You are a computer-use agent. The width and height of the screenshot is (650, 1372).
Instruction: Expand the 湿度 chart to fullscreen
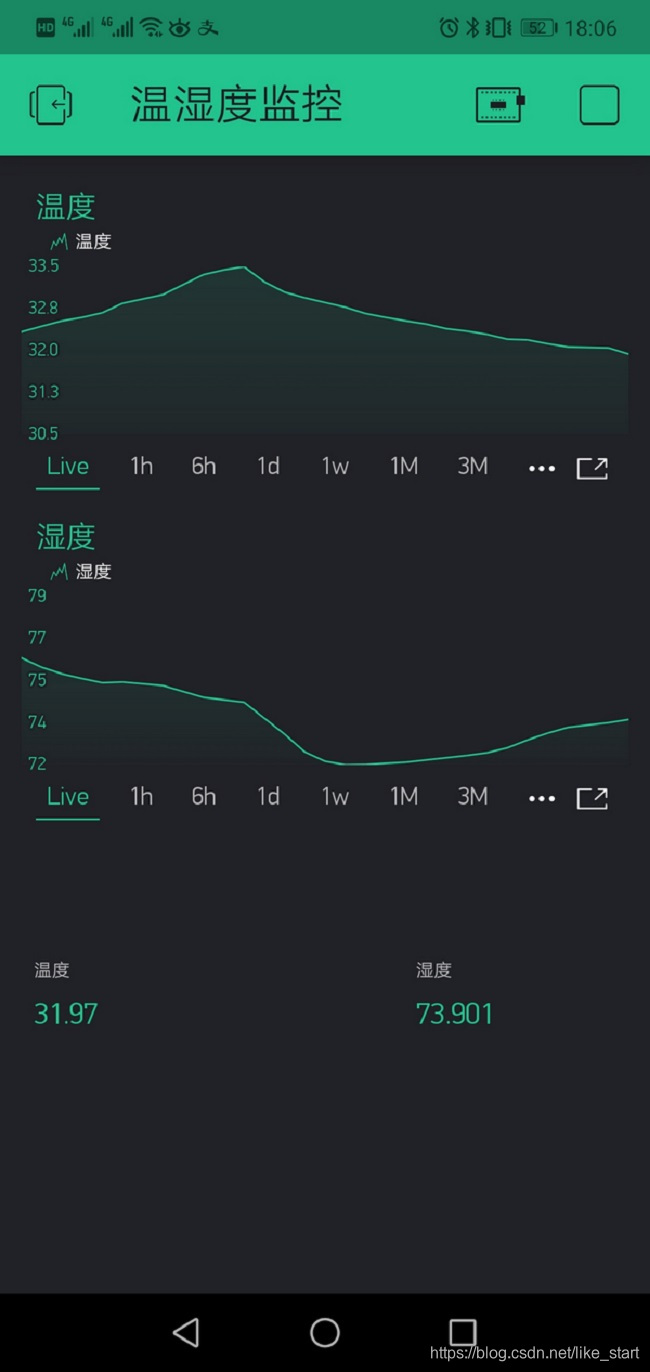[x=592, y=798]
